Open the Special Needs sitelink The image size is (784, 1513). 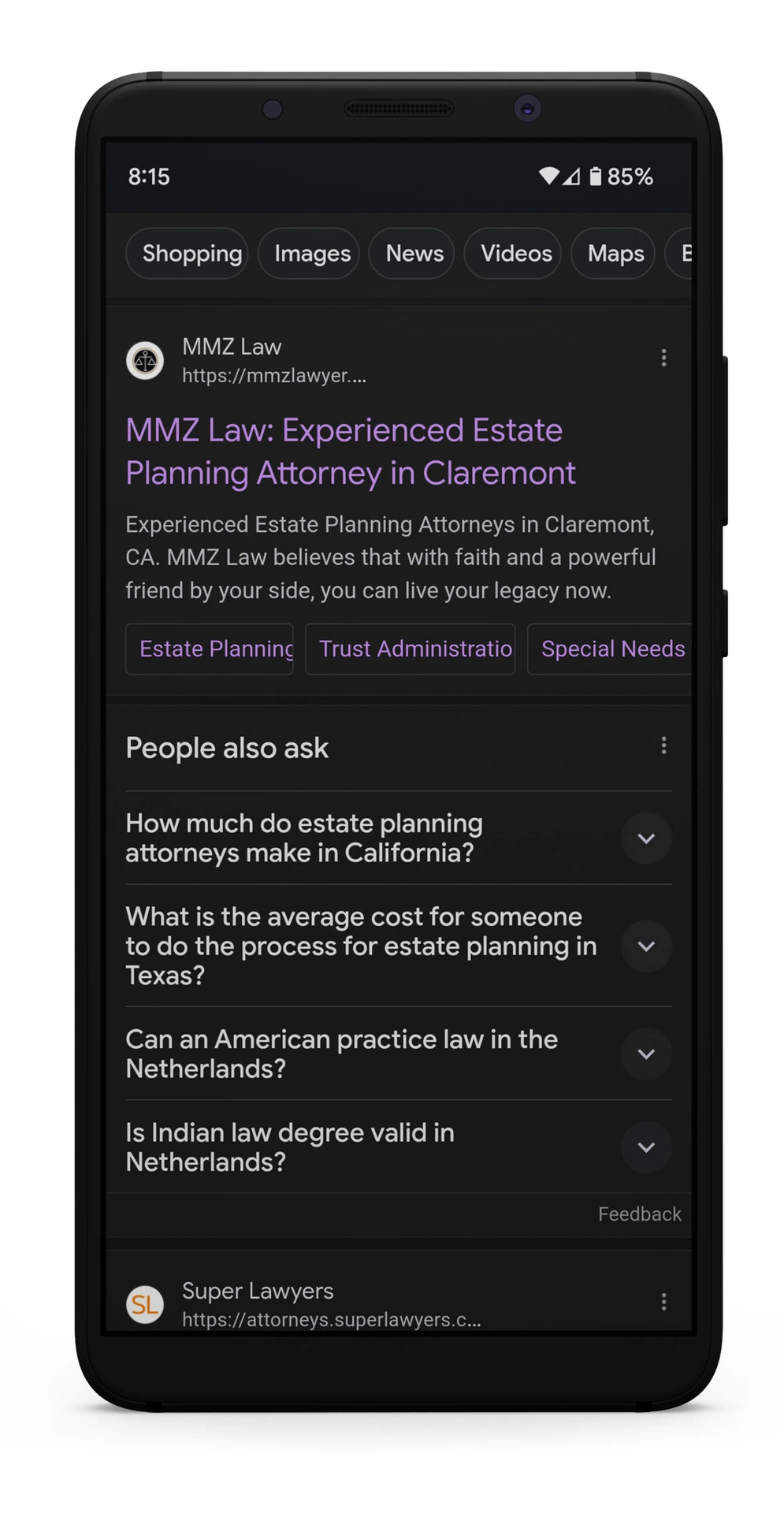pos(610,649)
